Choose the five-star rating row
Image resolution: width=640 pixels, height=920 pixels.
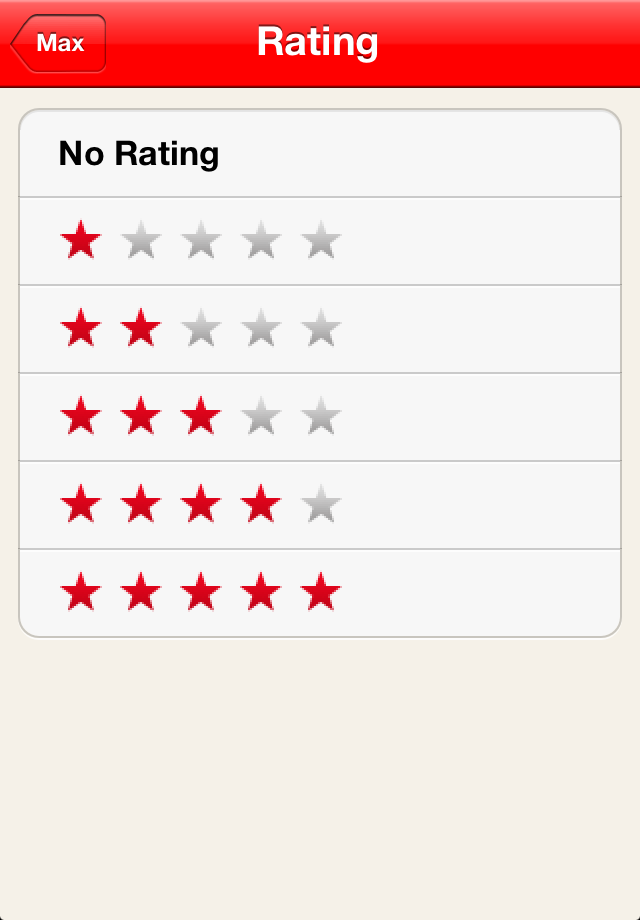point(320,593)
